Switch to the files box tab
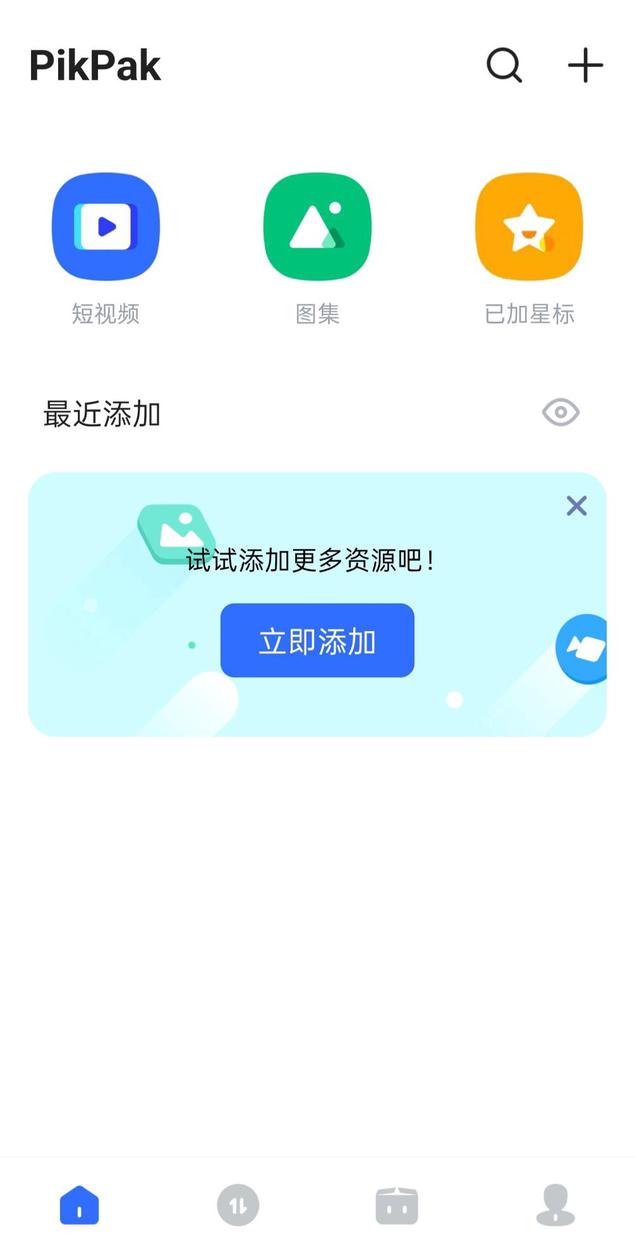Image resolution: width=635 pixels, height=1257 pixels. 396,1205
